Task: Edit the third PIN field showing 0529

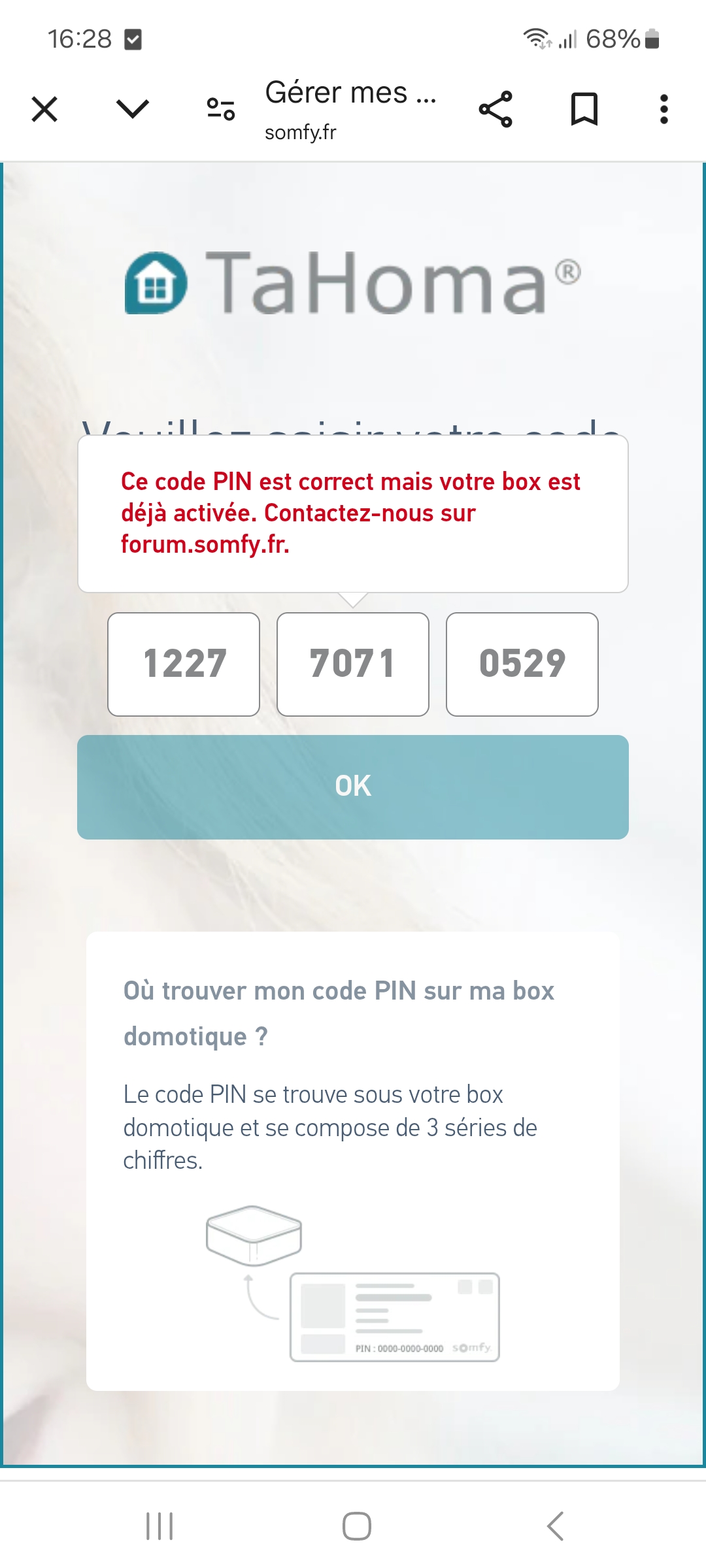Action: click(x=522, y=664)
